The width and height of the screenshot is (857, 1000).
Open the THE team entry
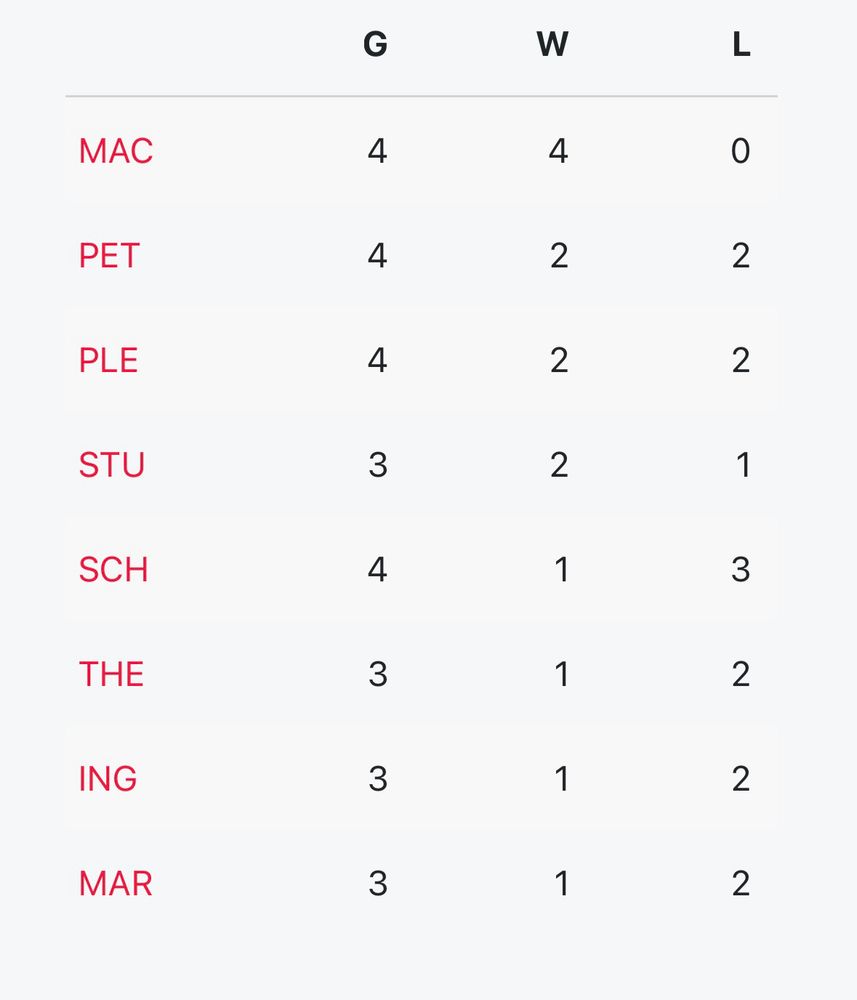click(111, 674)
